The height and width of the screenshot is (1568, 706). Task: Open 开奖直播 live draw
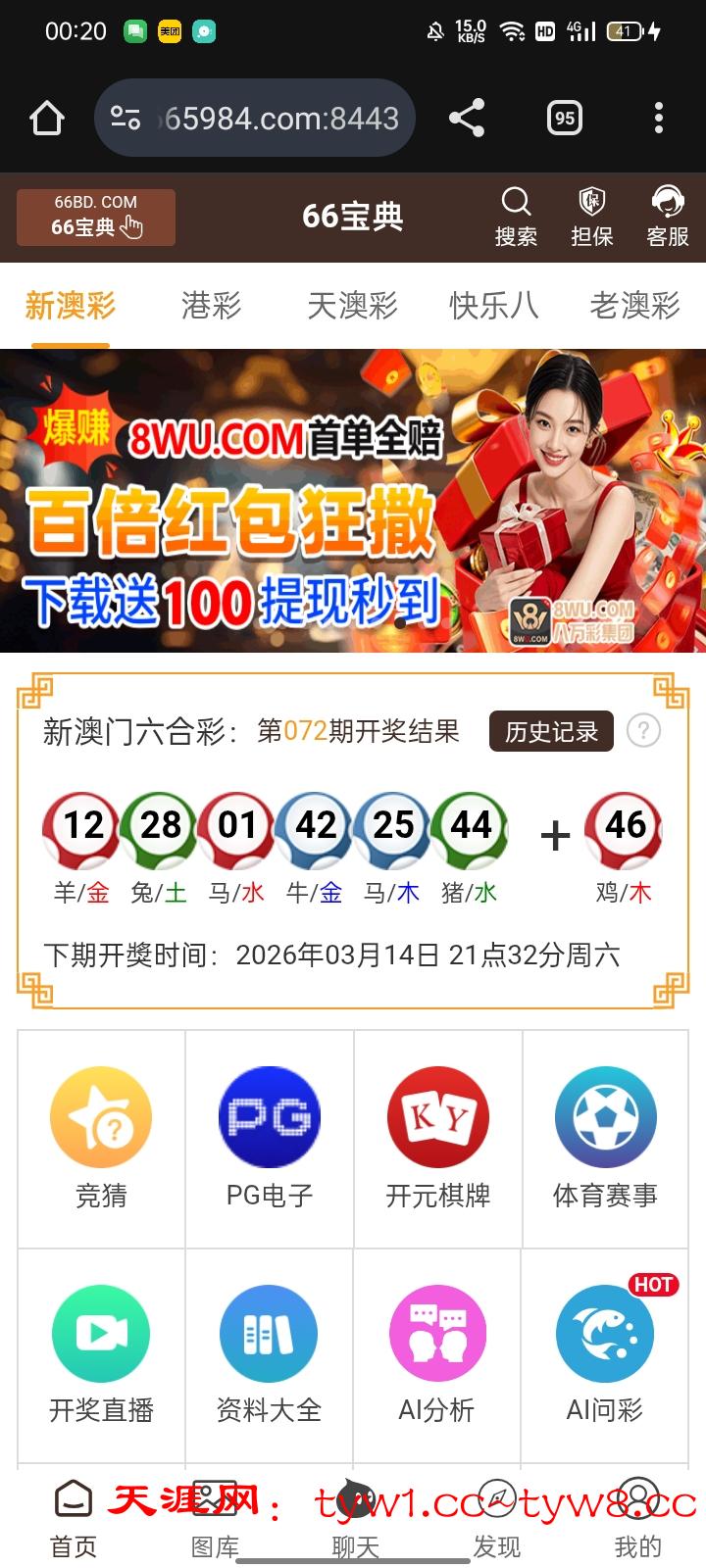(x=101, y=1354)
